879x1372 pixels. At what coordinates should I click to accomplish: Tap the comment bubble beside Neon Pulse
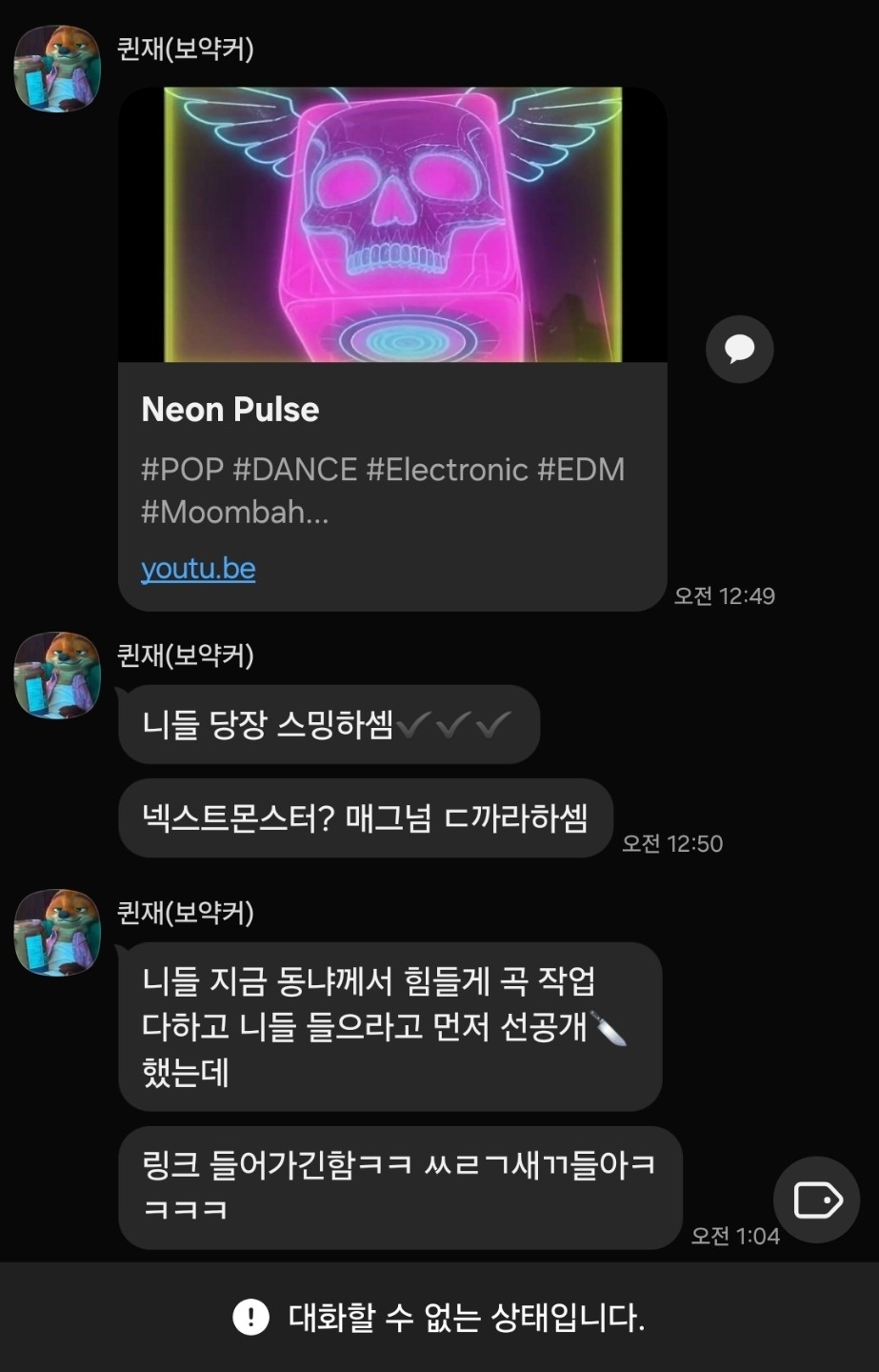pos(739,350)
